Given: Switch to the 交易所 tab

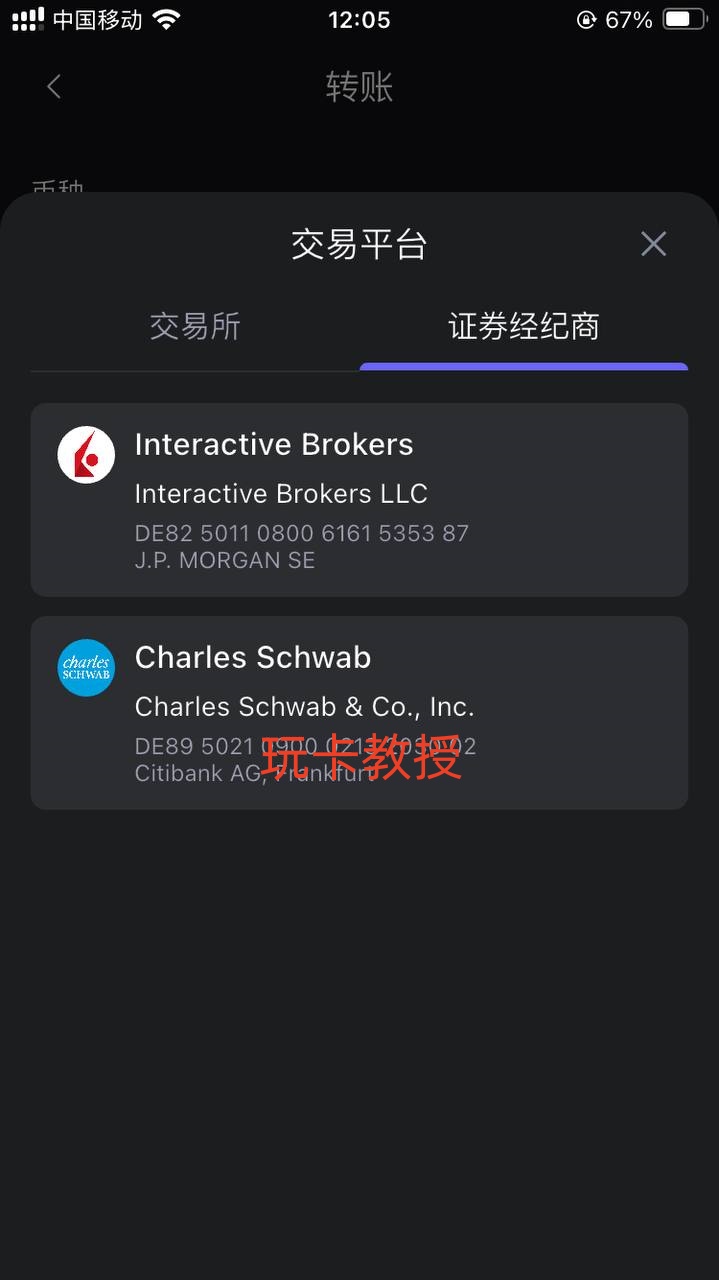Looking at the screenshot, I should [195, 327].
